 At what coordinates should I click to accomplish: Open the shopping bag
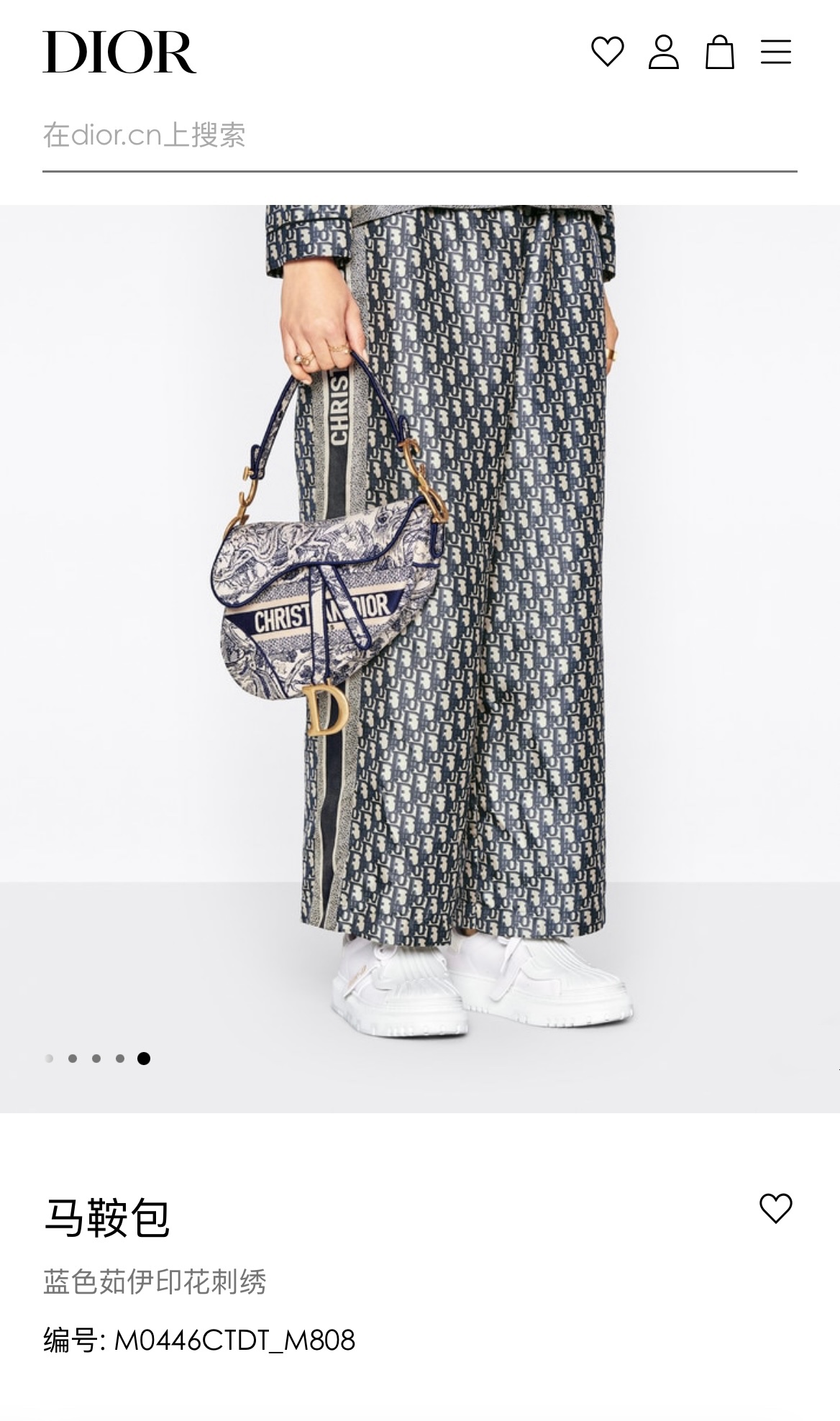[719, 52]
